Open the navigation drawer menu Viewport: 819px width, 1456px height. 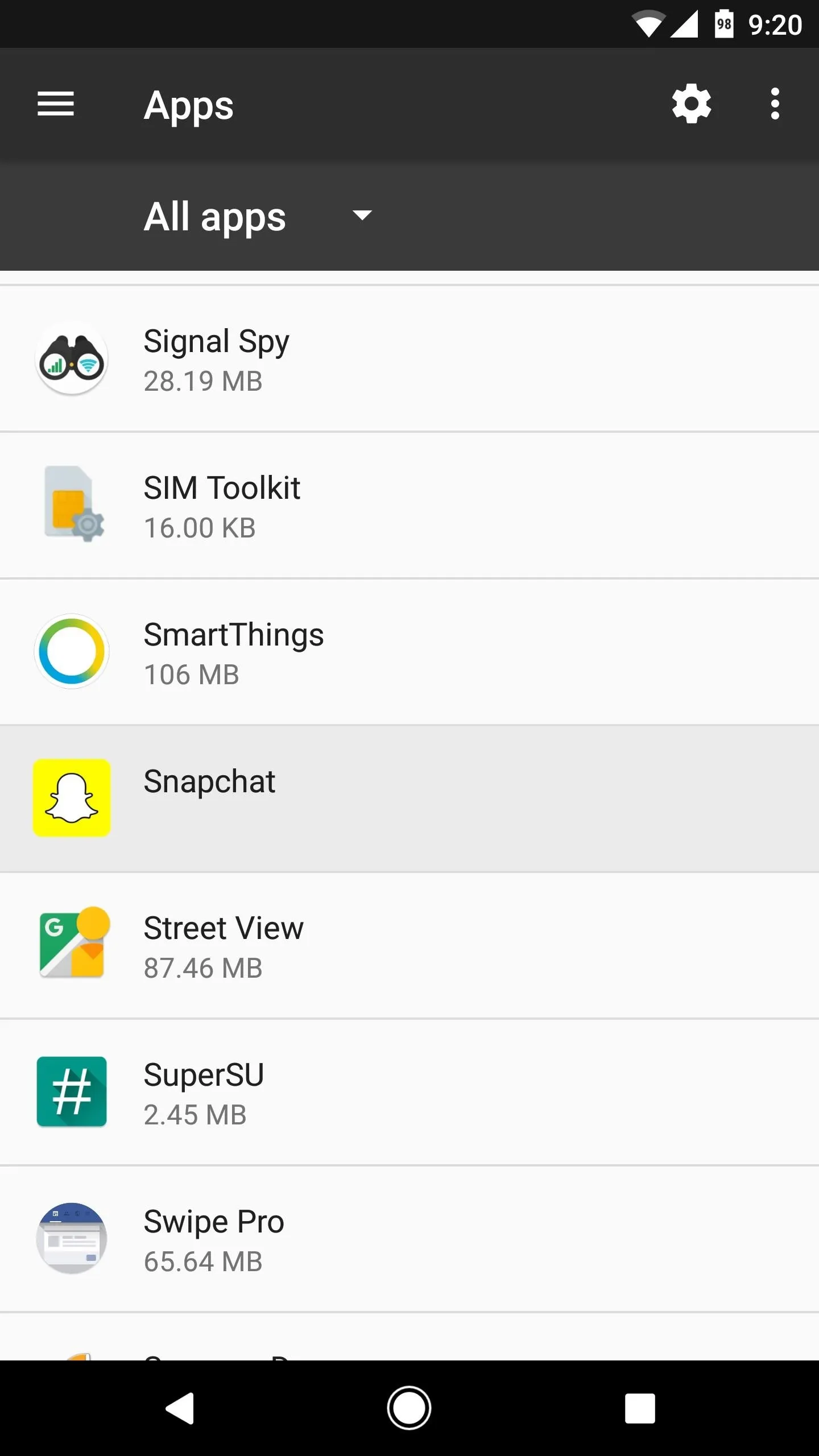pos(56,104)
